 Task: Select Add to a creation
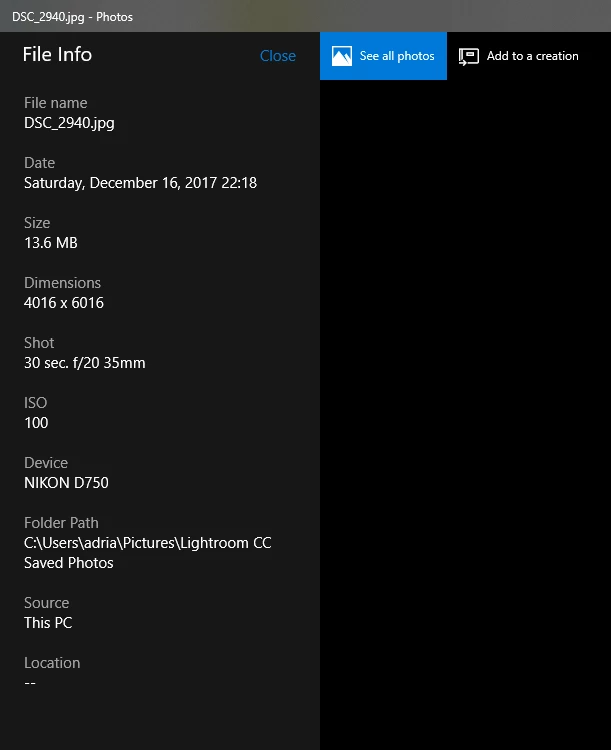coord(519,56)
